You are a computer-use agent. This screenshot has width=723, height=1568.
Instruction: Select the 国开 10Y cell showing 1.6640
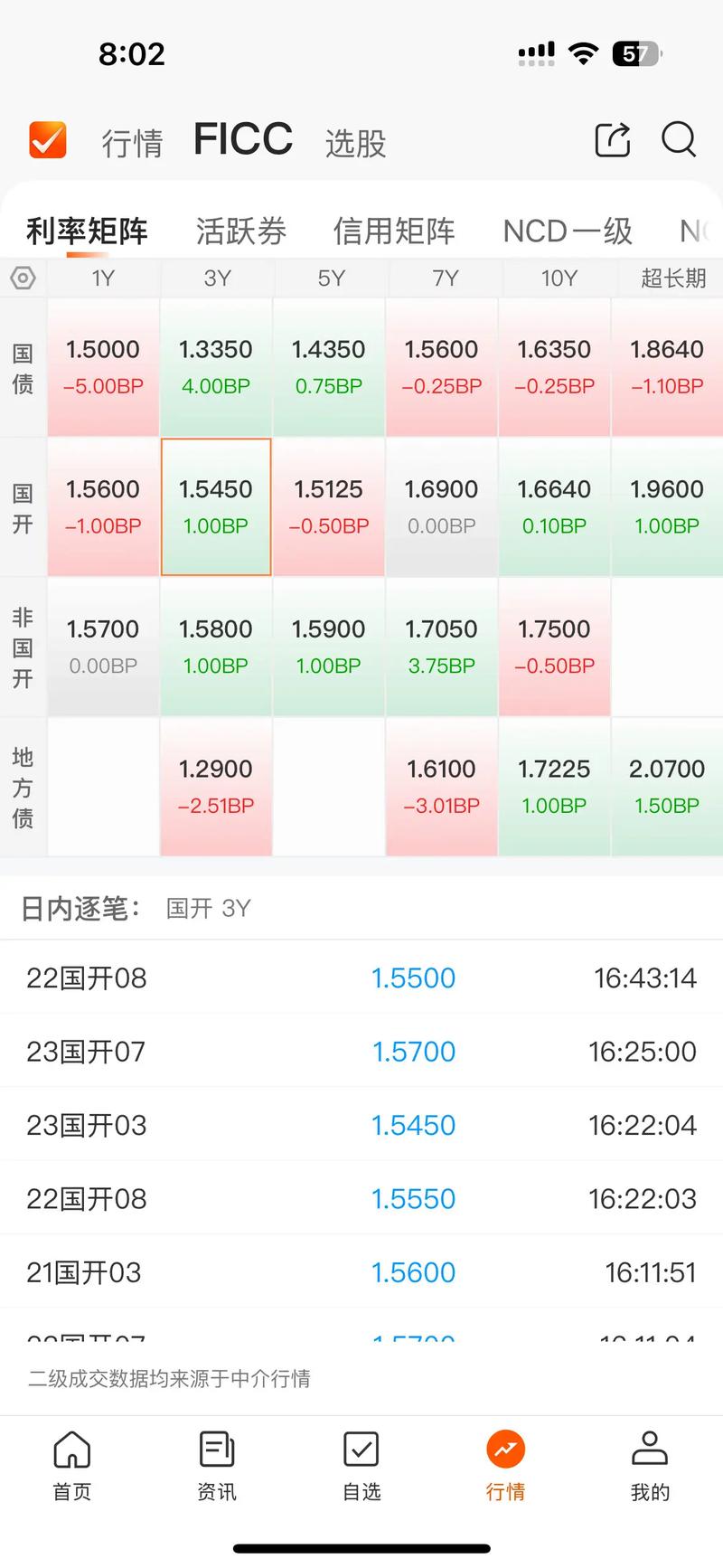point(554,506)
